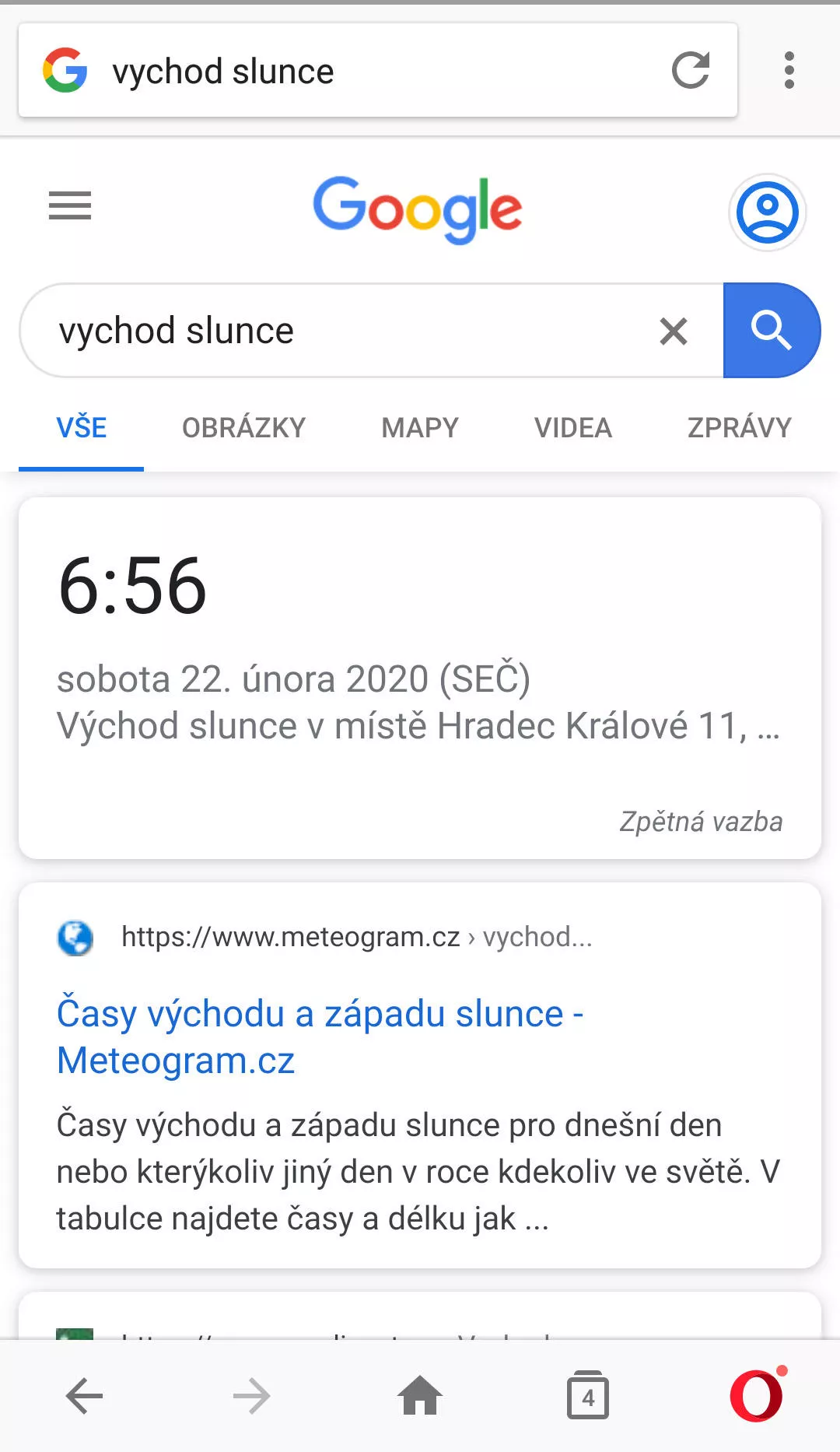Switch to the VIDEA tab
Screen dimensions: 840x1452
(x=573, y=428)
